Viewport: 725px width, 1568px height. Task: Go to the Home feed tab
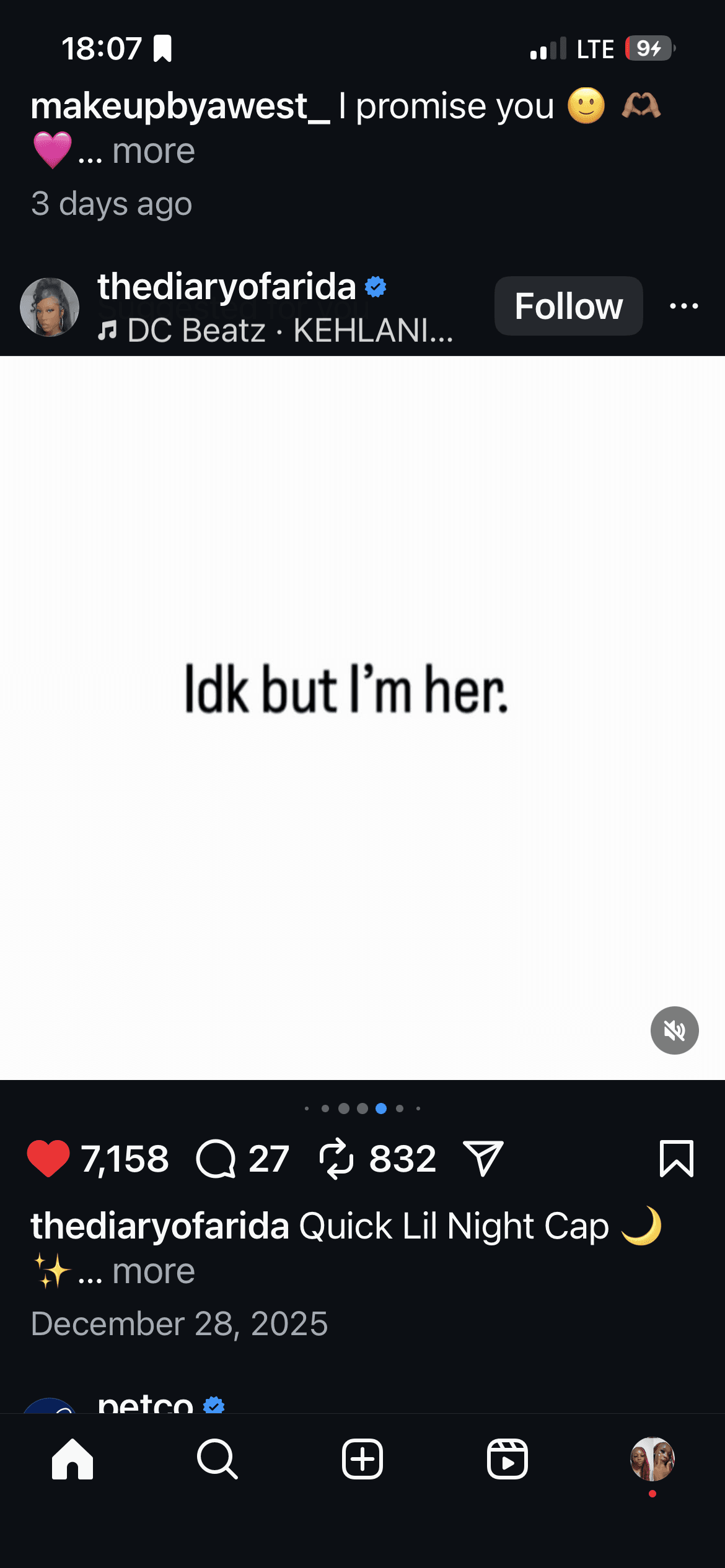[72, 1459]
